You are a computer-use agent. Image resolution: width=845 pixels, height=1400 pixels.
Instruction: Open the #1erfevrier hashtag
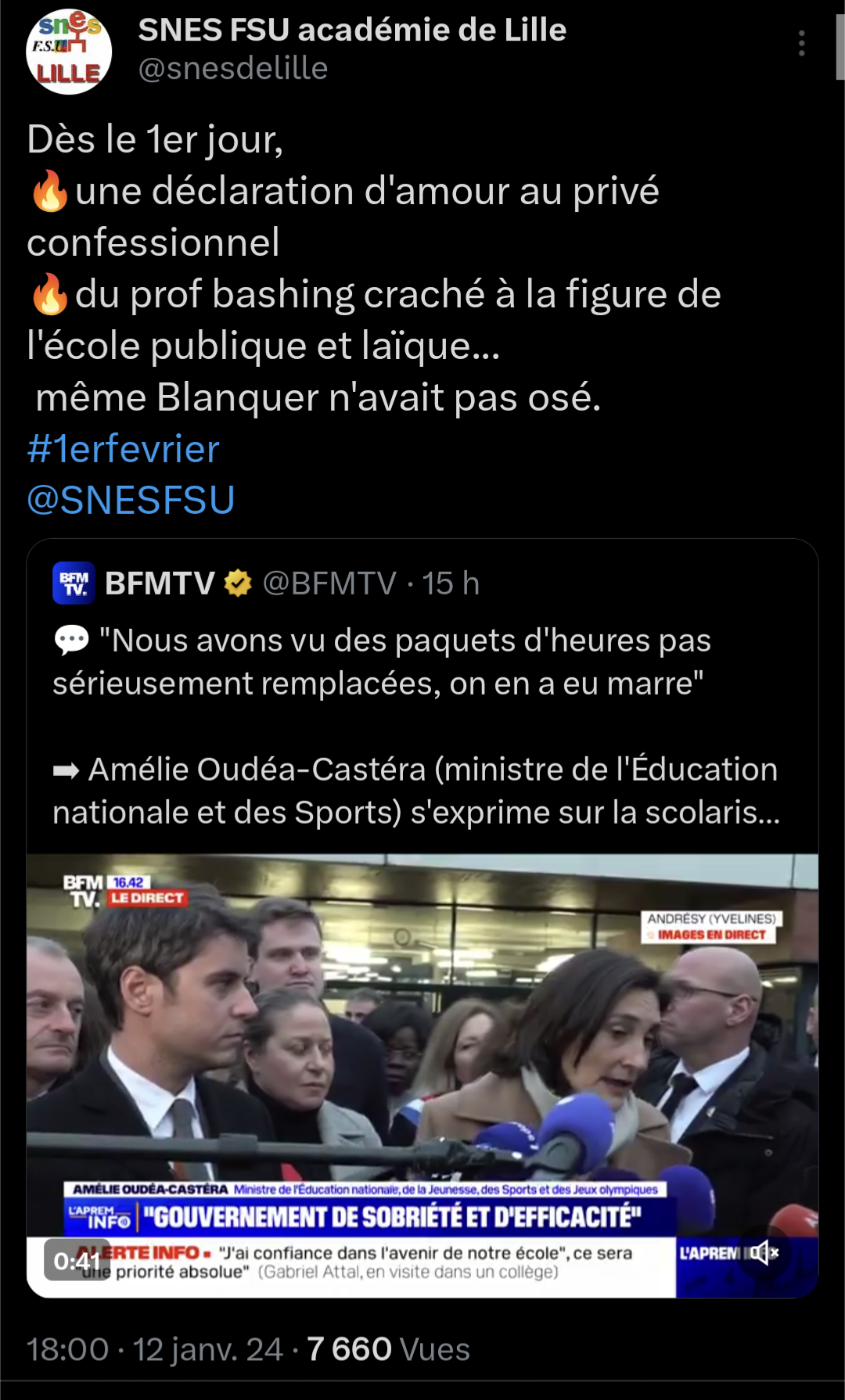123,450
